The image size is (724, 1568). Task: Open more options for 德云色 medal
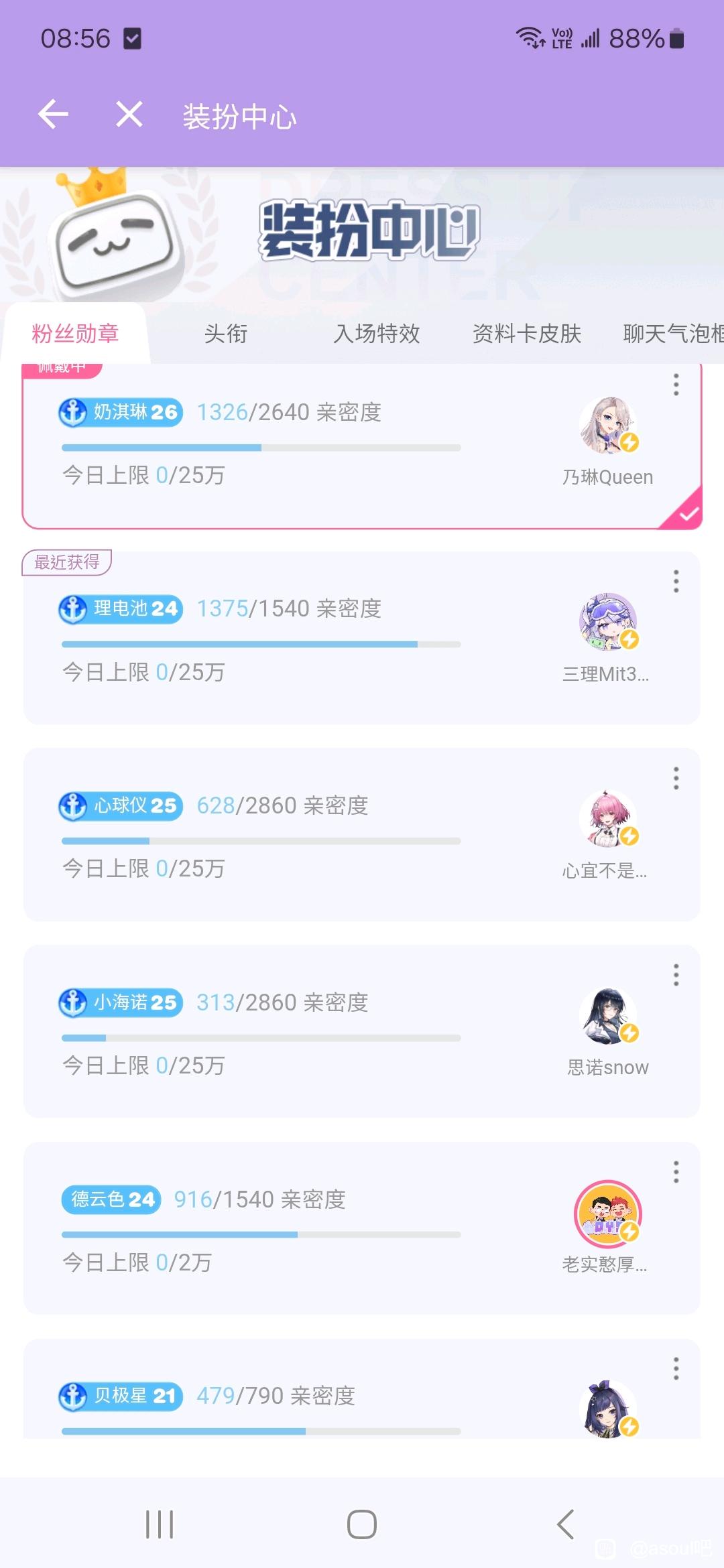pos(676,1172)
